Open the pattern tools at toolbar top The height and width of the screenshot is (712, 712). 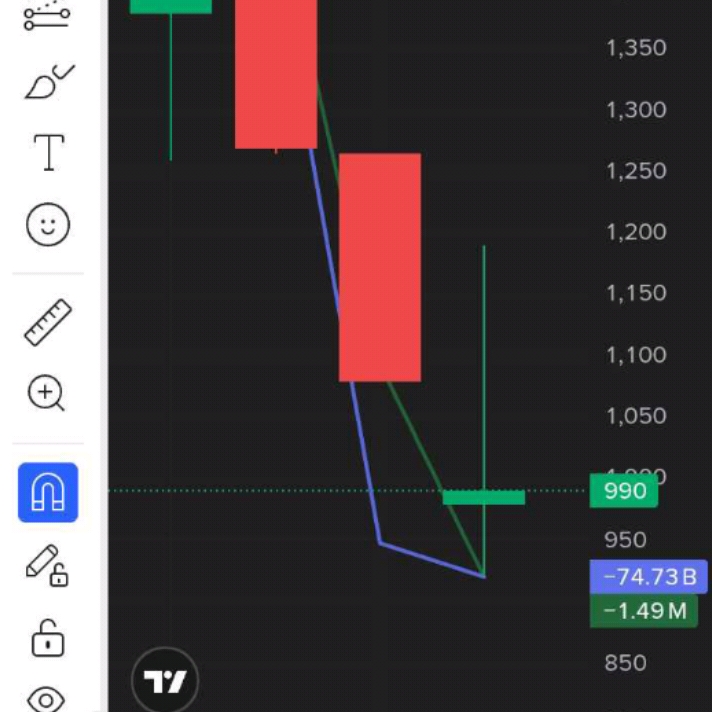tap(48, 15)
